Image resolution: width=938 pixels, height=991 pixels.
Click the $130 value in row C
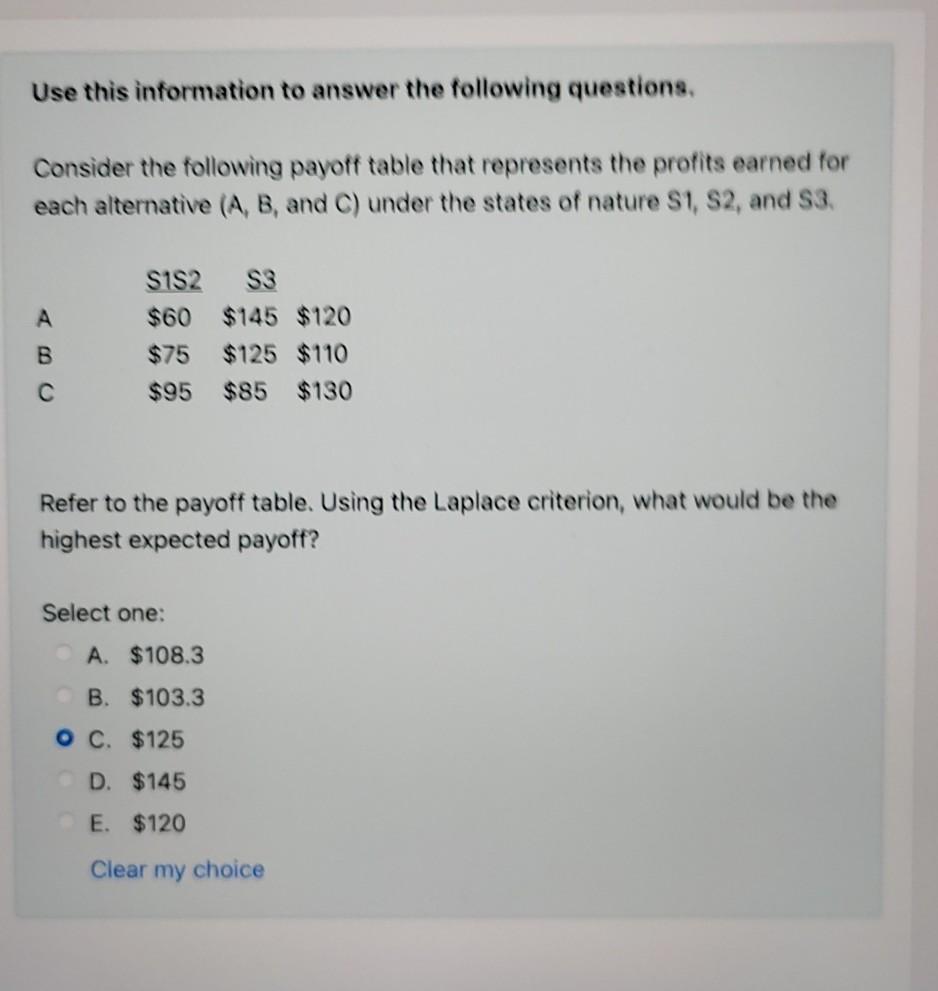click(324, 391)
